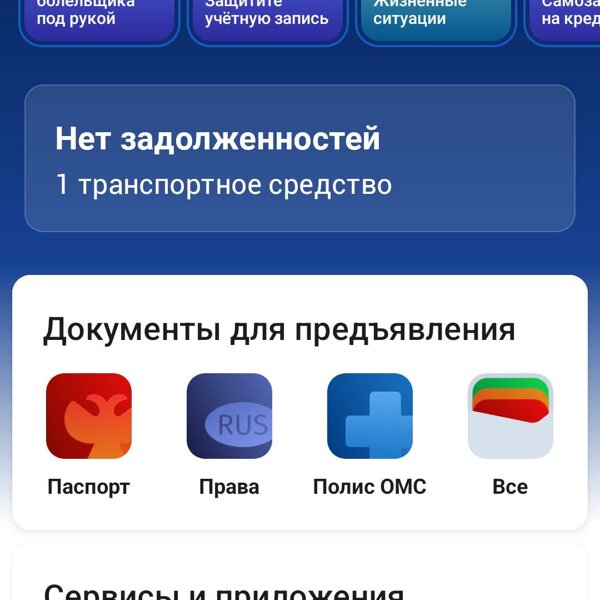Screen dimensions: 600x600
Task: Open the «Нет задолженностей» vehicle card
Action: tap(299, 159)
